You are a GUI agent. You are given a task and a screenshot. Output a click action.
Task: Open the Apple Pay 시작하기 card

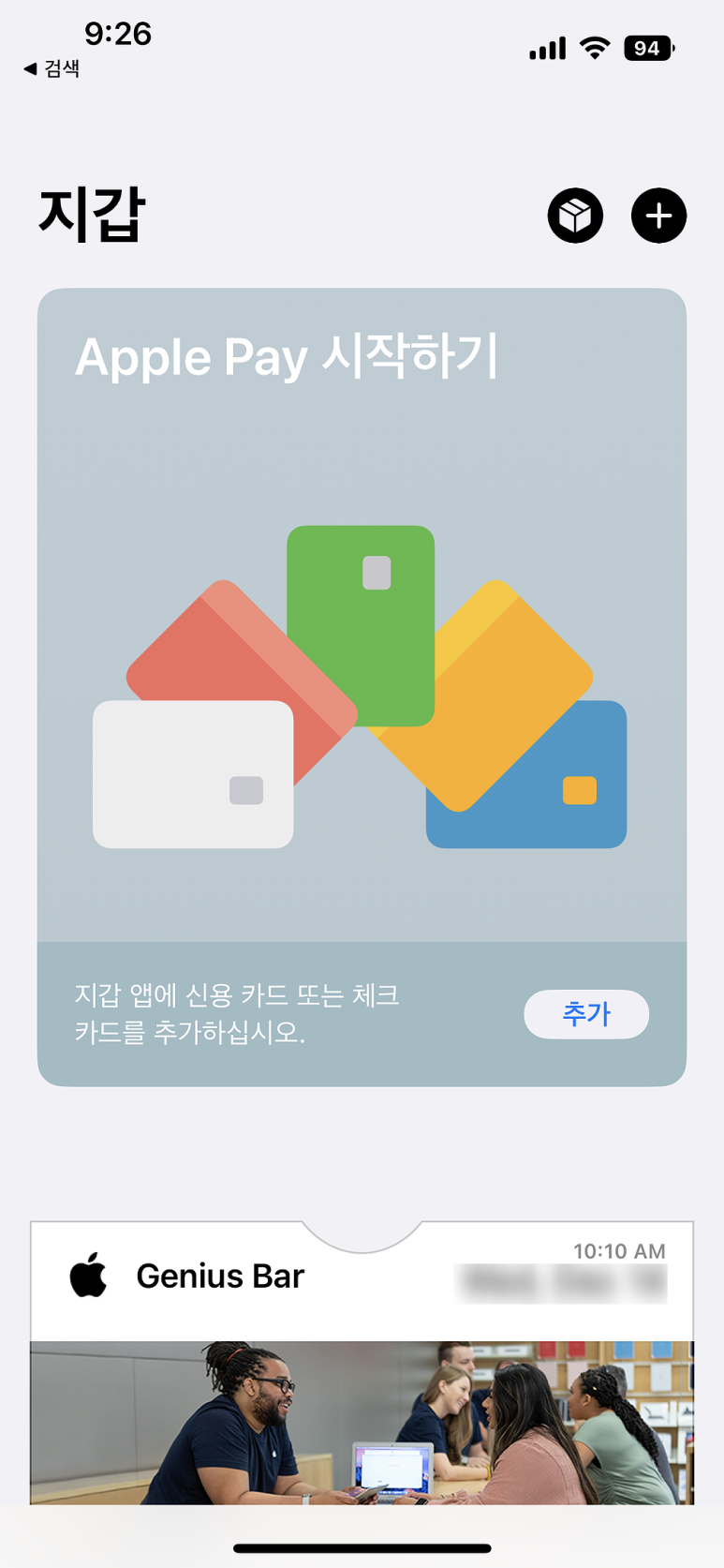(362, 687)
